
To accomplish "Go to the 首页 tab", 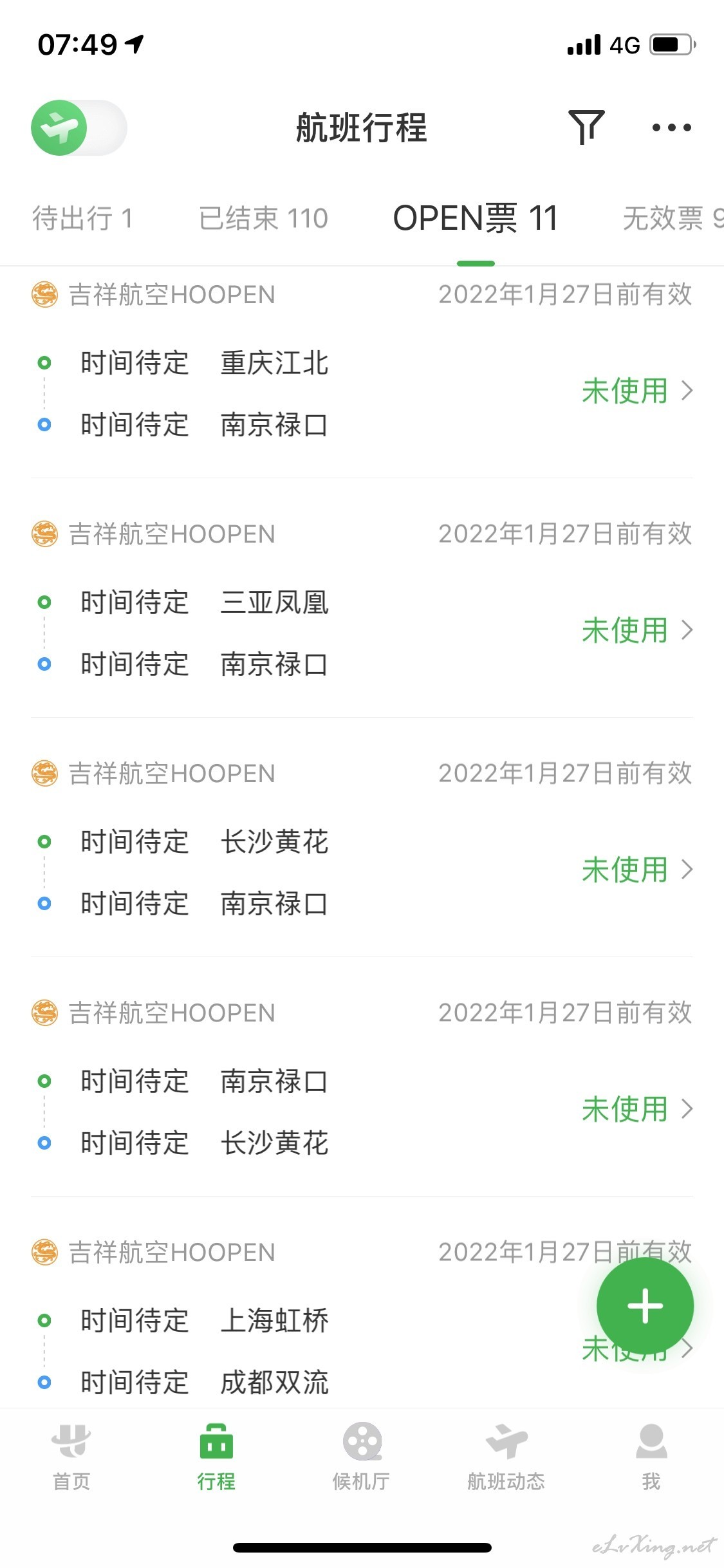I will (x=71, y=1457).
